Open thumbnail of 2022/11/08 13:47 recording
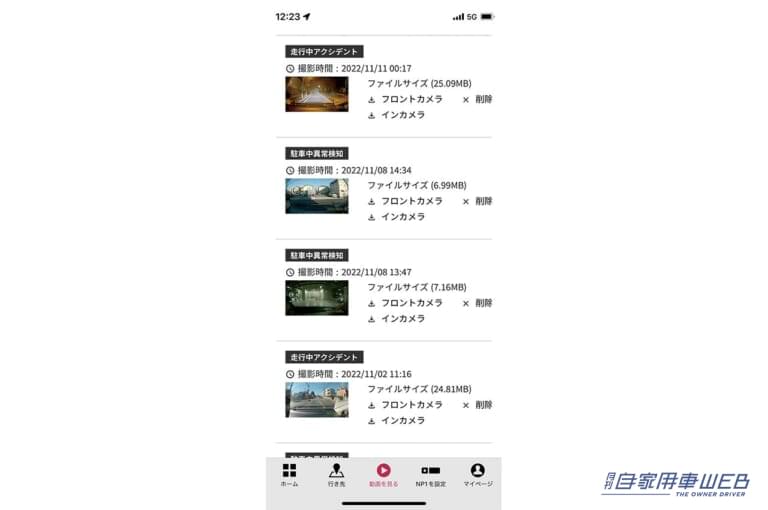This screenshot has width=768, height=510. (316, 298)
